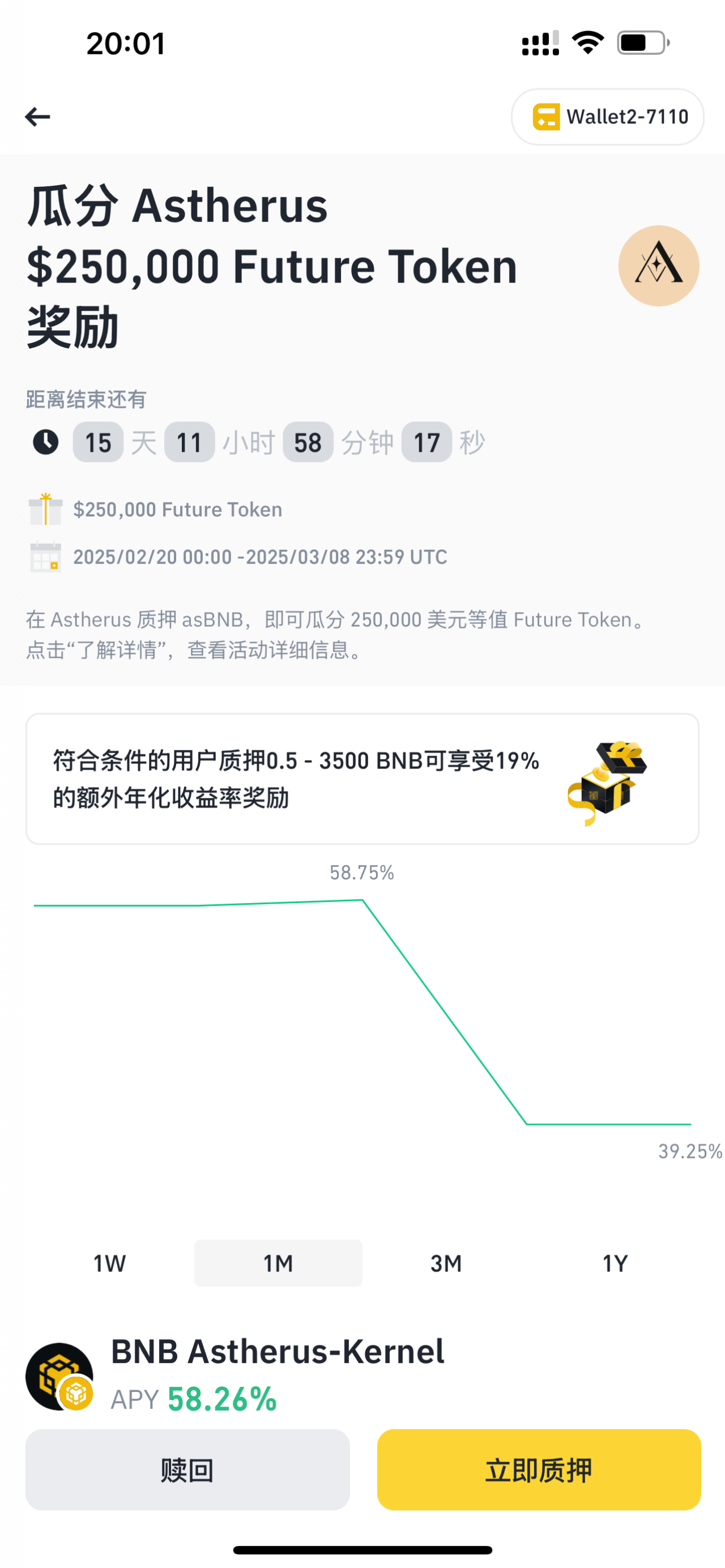Open the Wallet2-7110 wallet selector
The width and height of the screenshot is (725, 1568).
[x=607, y=116]
